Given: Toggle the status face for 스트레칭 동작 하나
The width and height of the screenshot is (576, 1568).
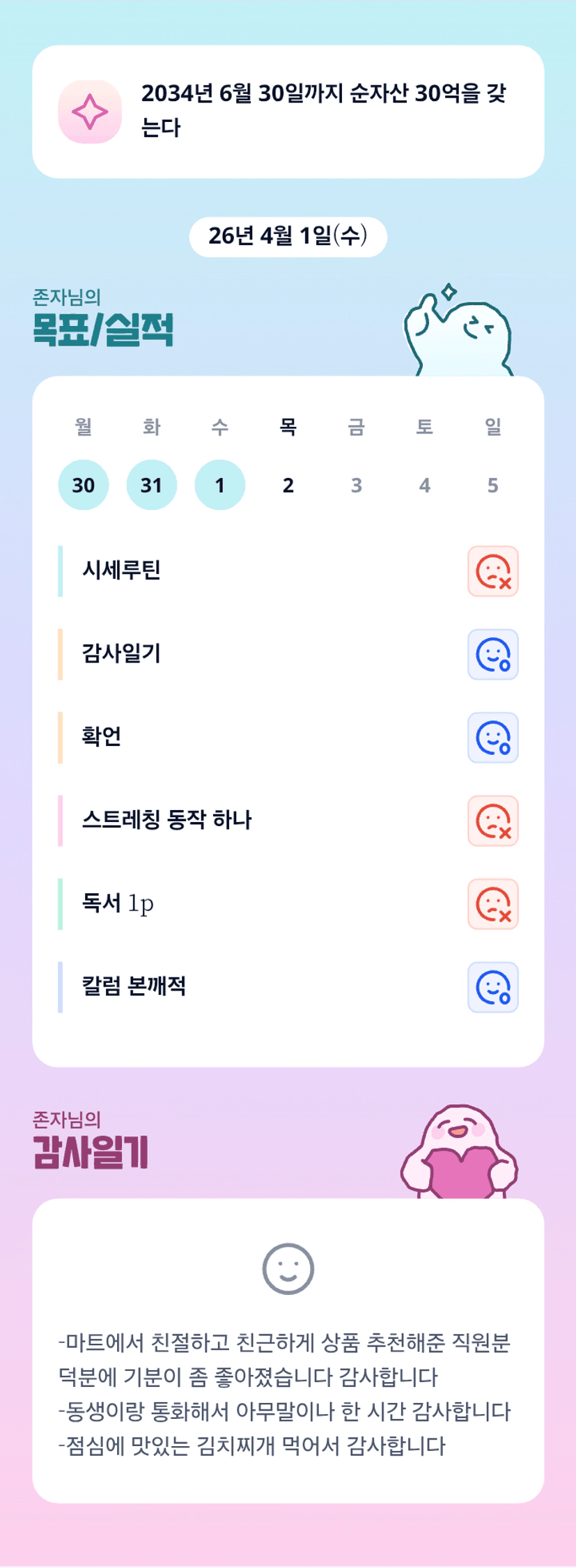Looking at the screenshot, I should [492, 821].
